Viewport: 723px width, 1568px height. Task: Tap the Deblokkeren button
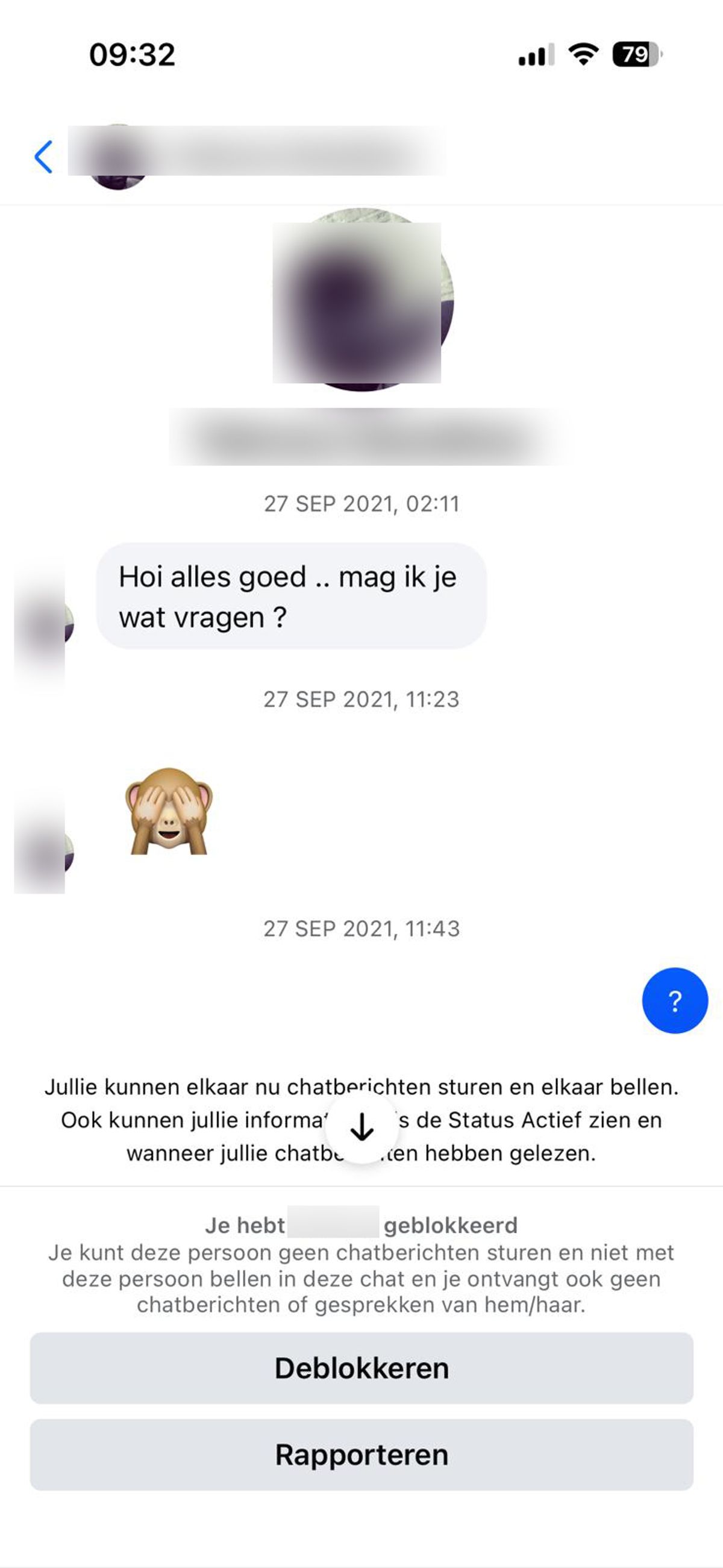click(361, 1368)
